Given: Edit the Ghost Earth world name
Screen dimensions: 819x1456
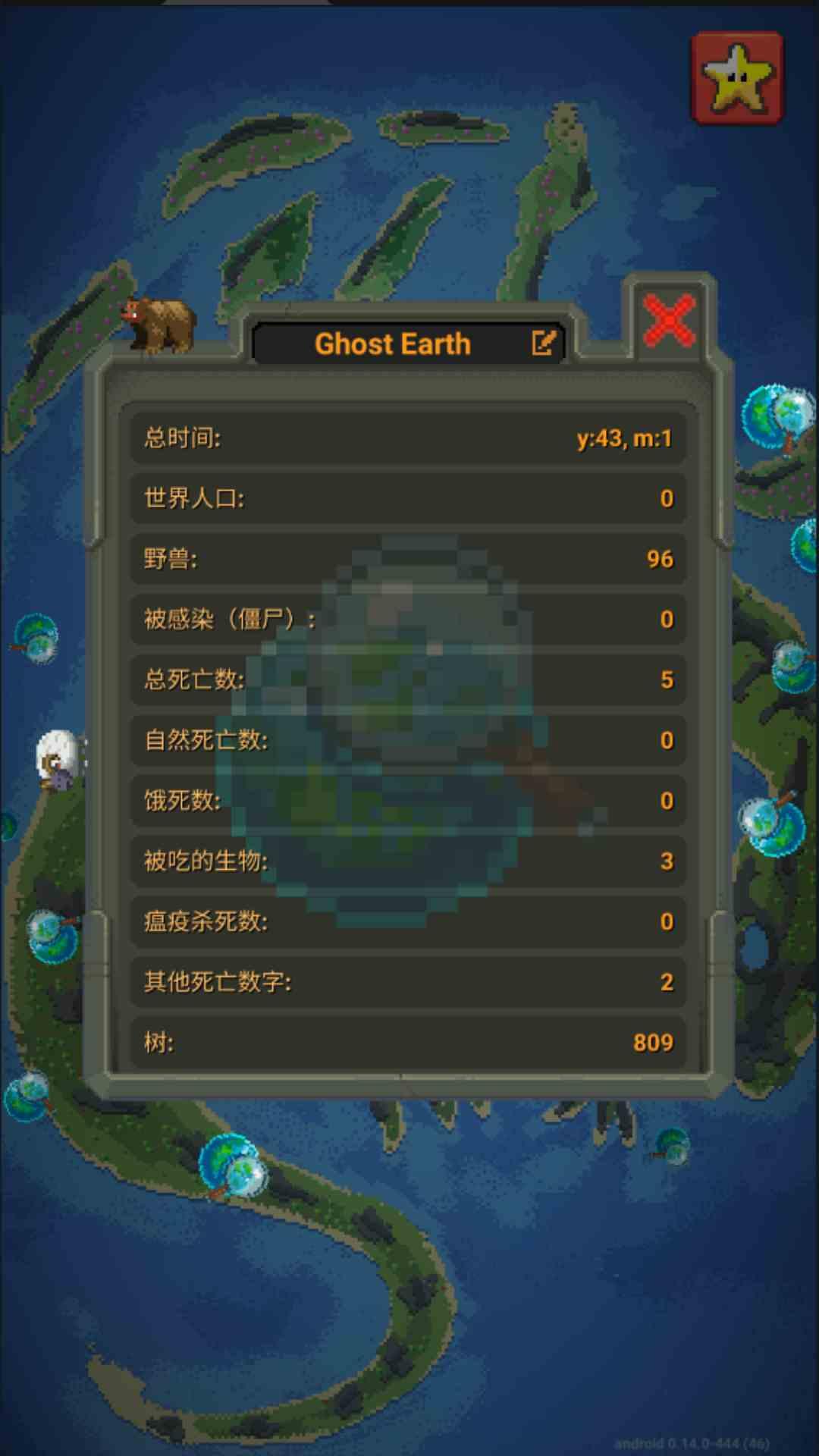Looking at the screenshot, I should [x=544, y=344].
